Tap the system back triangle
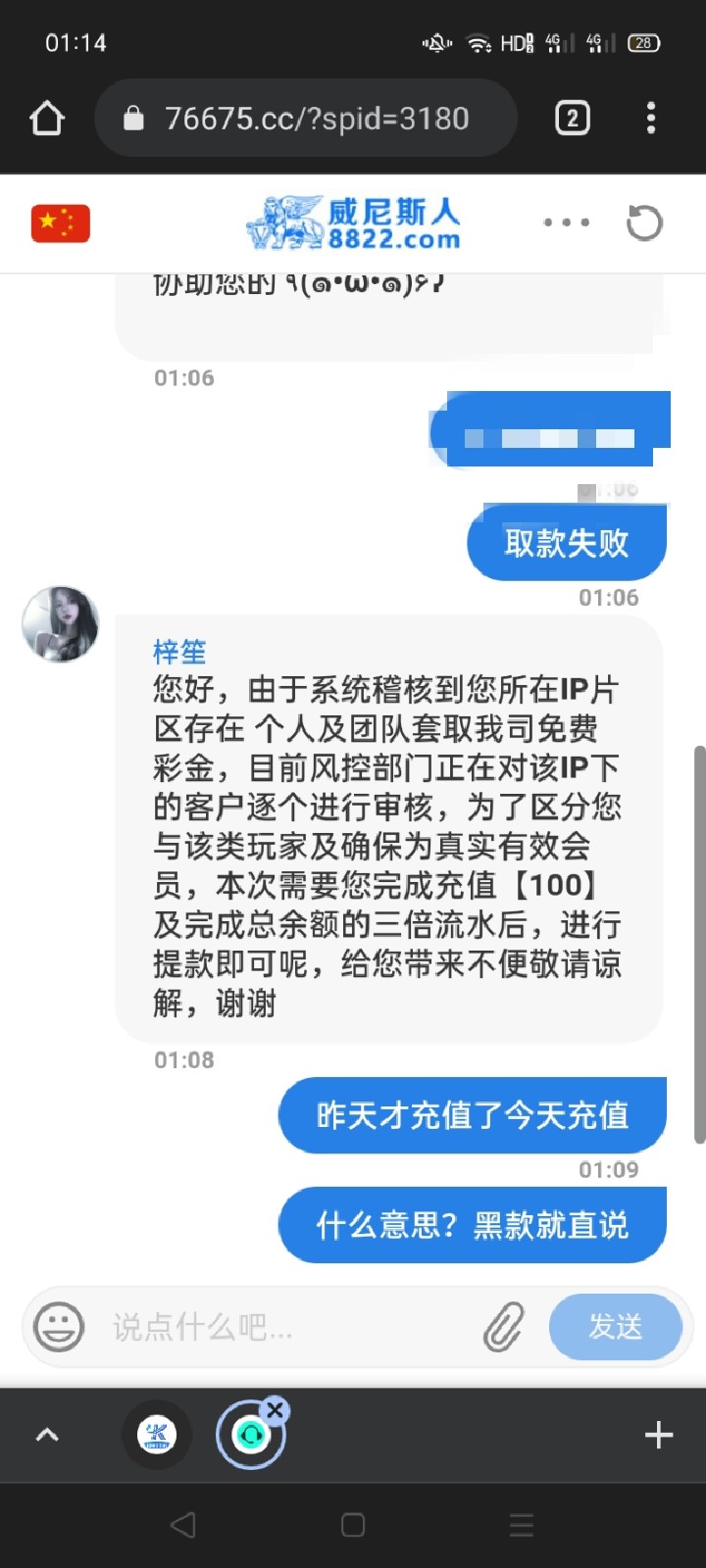 tap(183, 1525)
